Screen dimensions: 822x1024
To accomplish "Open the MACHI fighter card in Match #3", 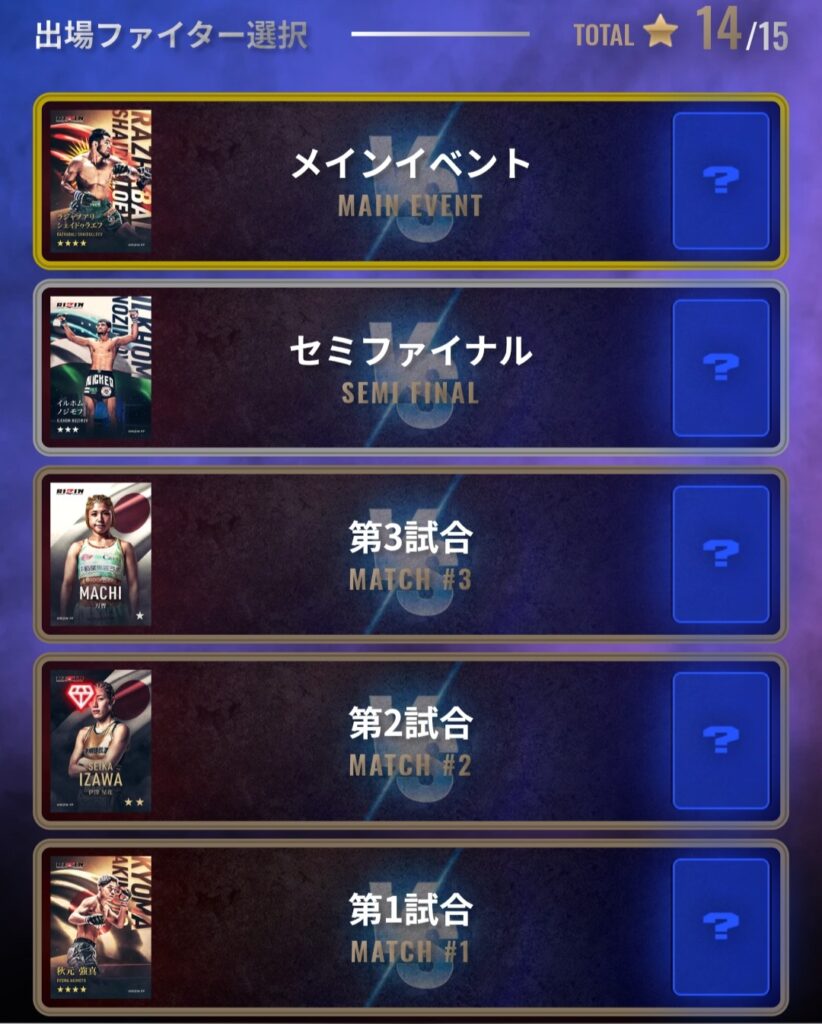I will tap(101, 554).
